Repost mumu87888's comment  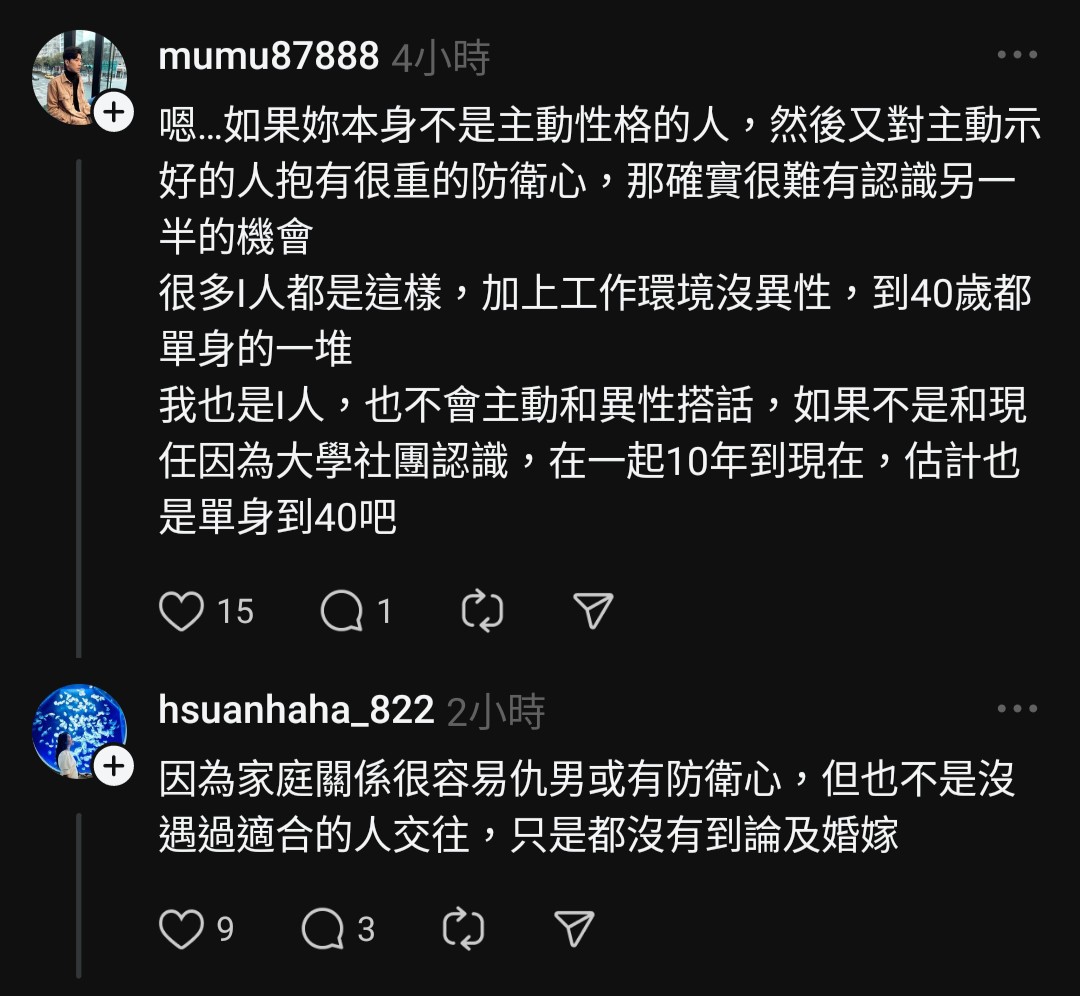[482, 611]
